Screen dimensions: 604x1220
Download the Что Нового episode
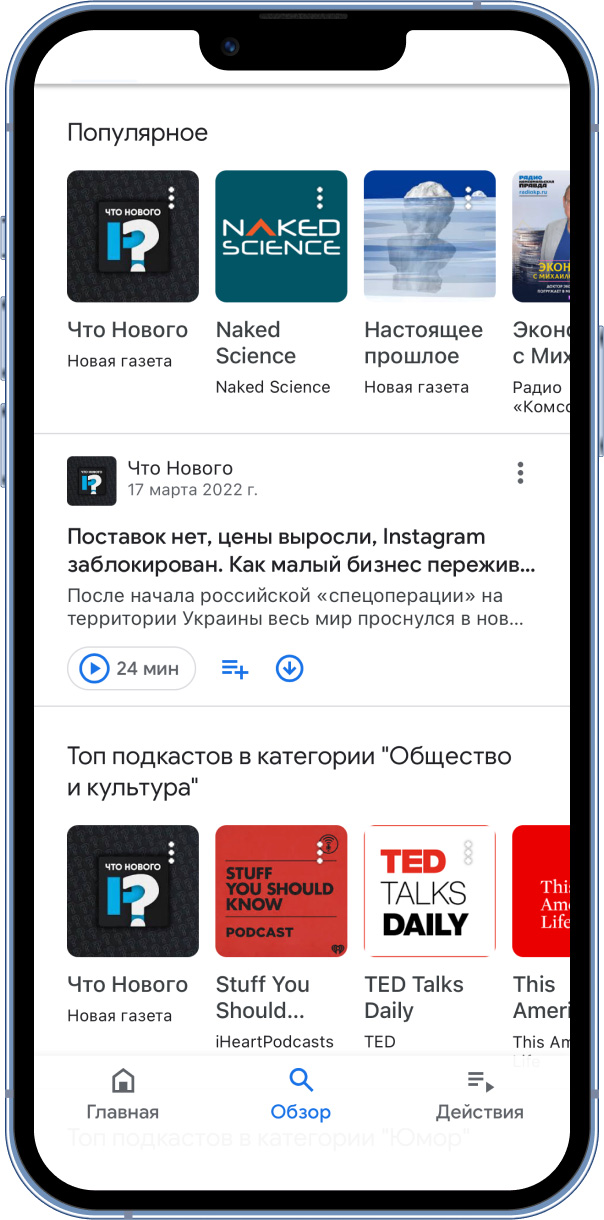click(289, 668)
